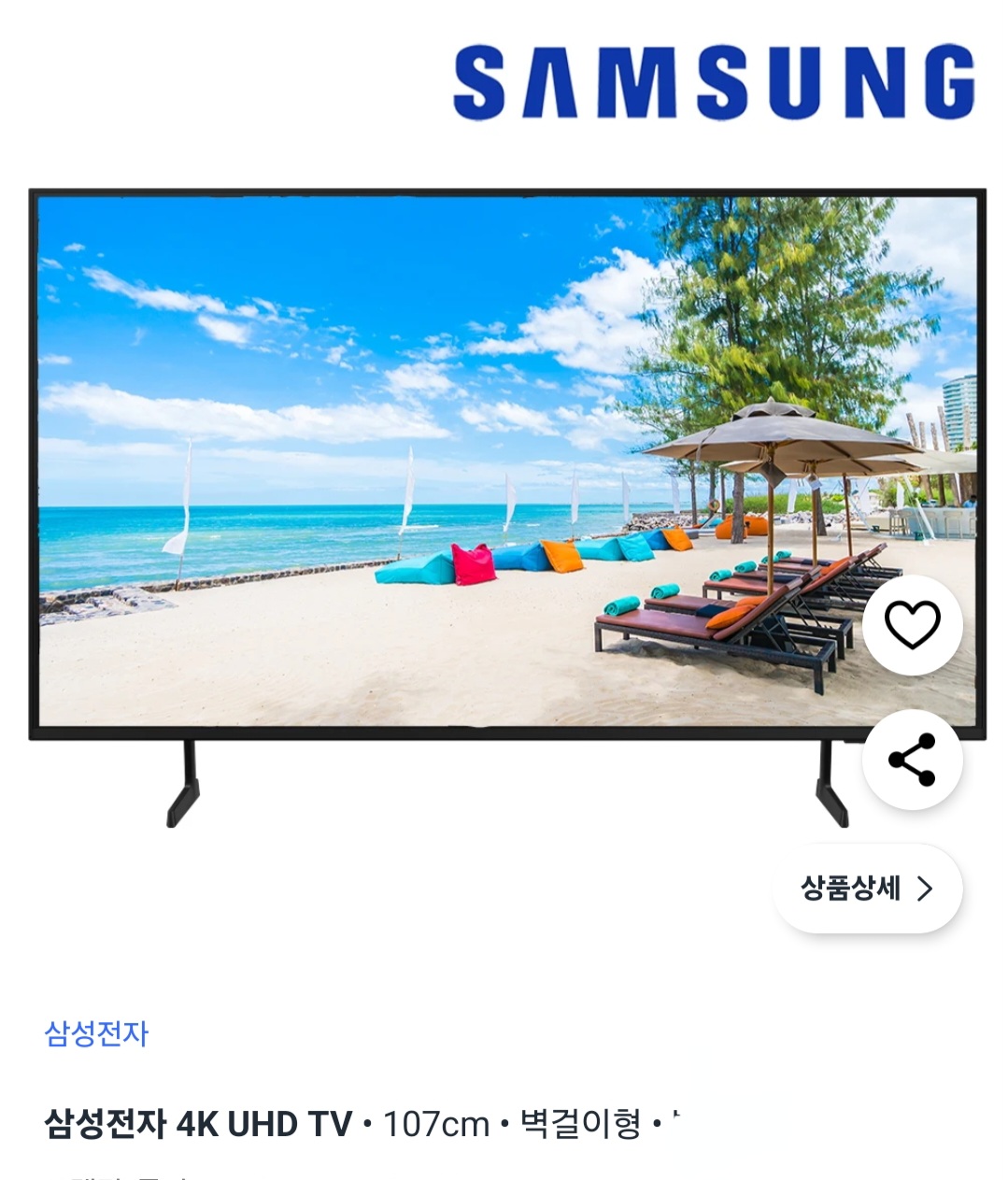Image resolution: width=1008 pixels, height=1180 pixels.
Task: Open the 삼성전자 brand link
Action: point(97,1033)
